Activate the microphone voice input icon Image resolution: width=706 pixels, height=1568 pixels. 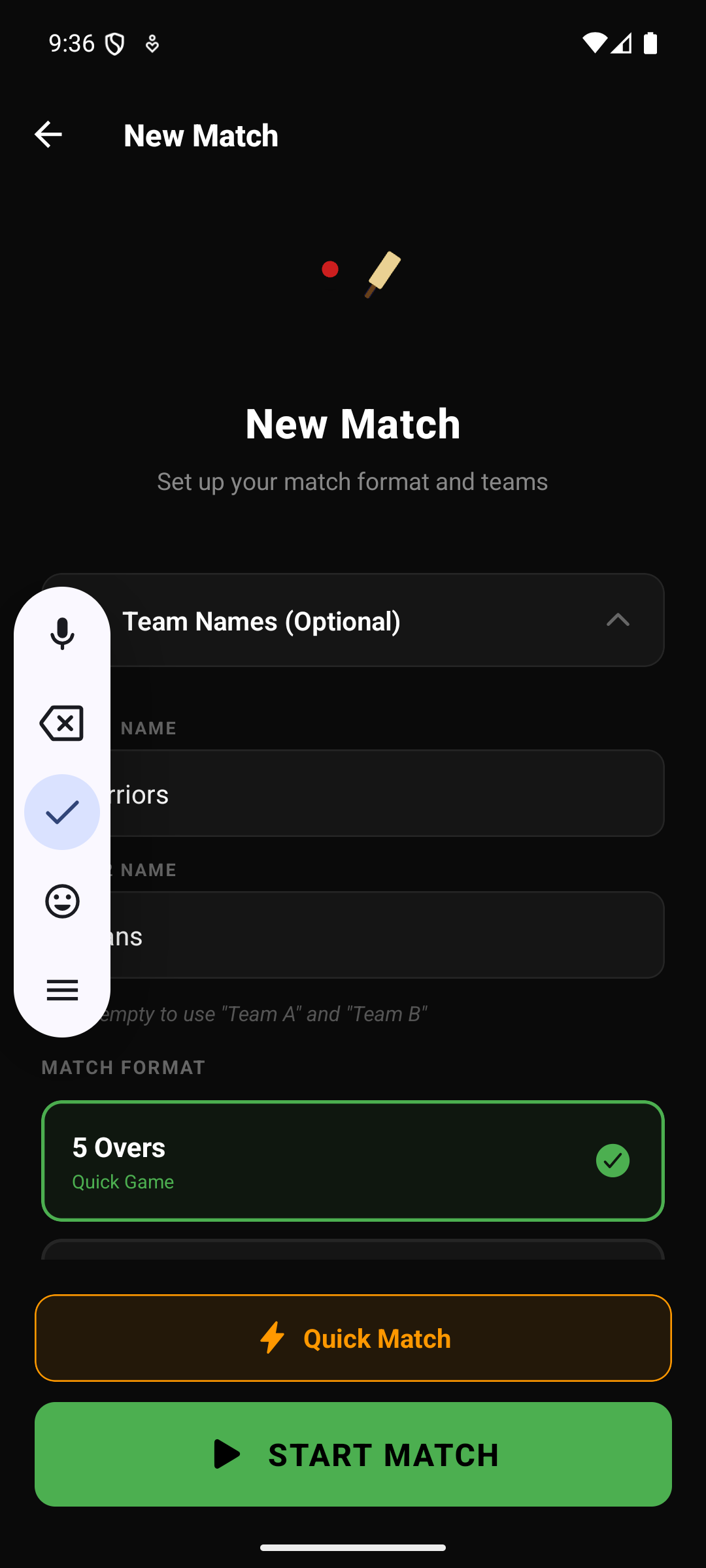[x=62, y=634]
